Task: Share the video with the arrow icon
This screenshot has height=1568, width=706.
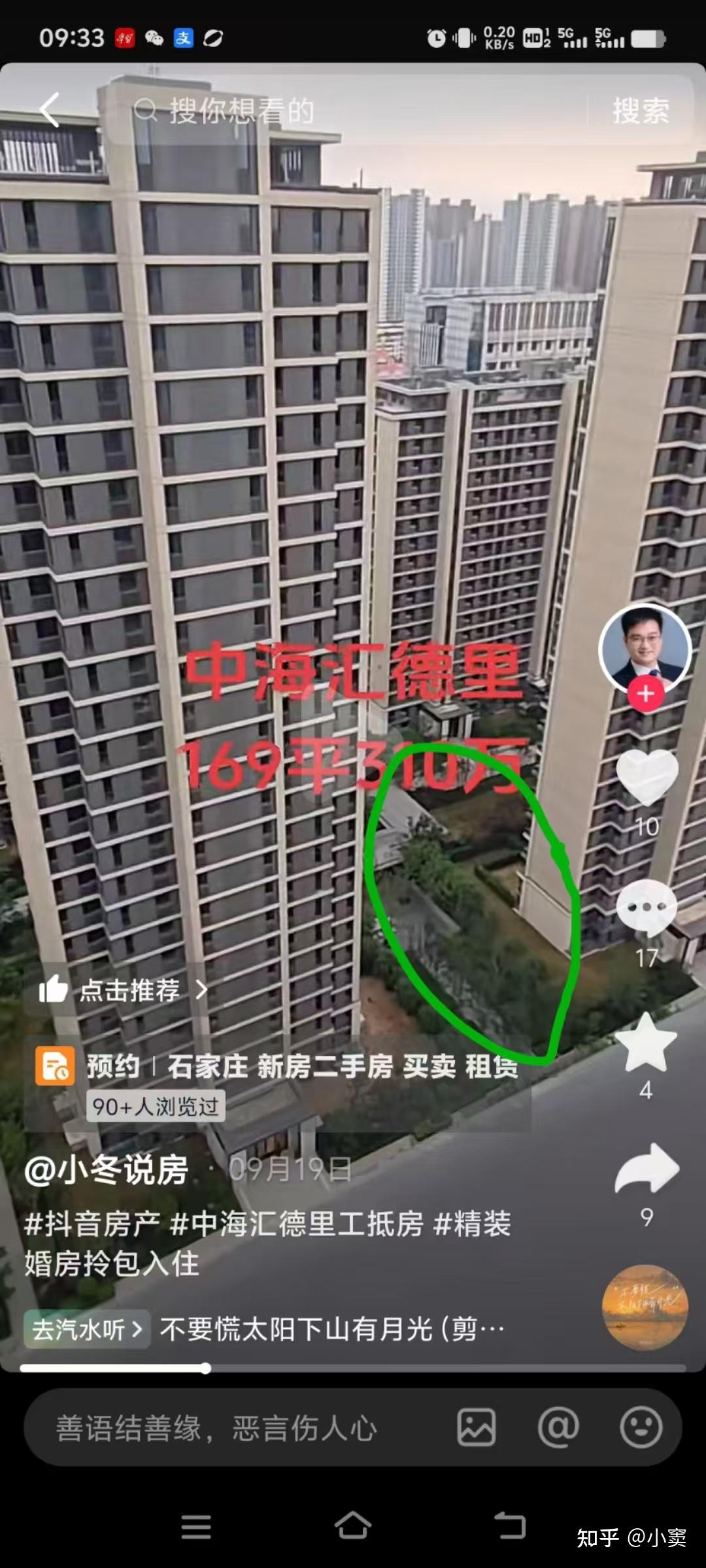Action: click(647, 1168)
